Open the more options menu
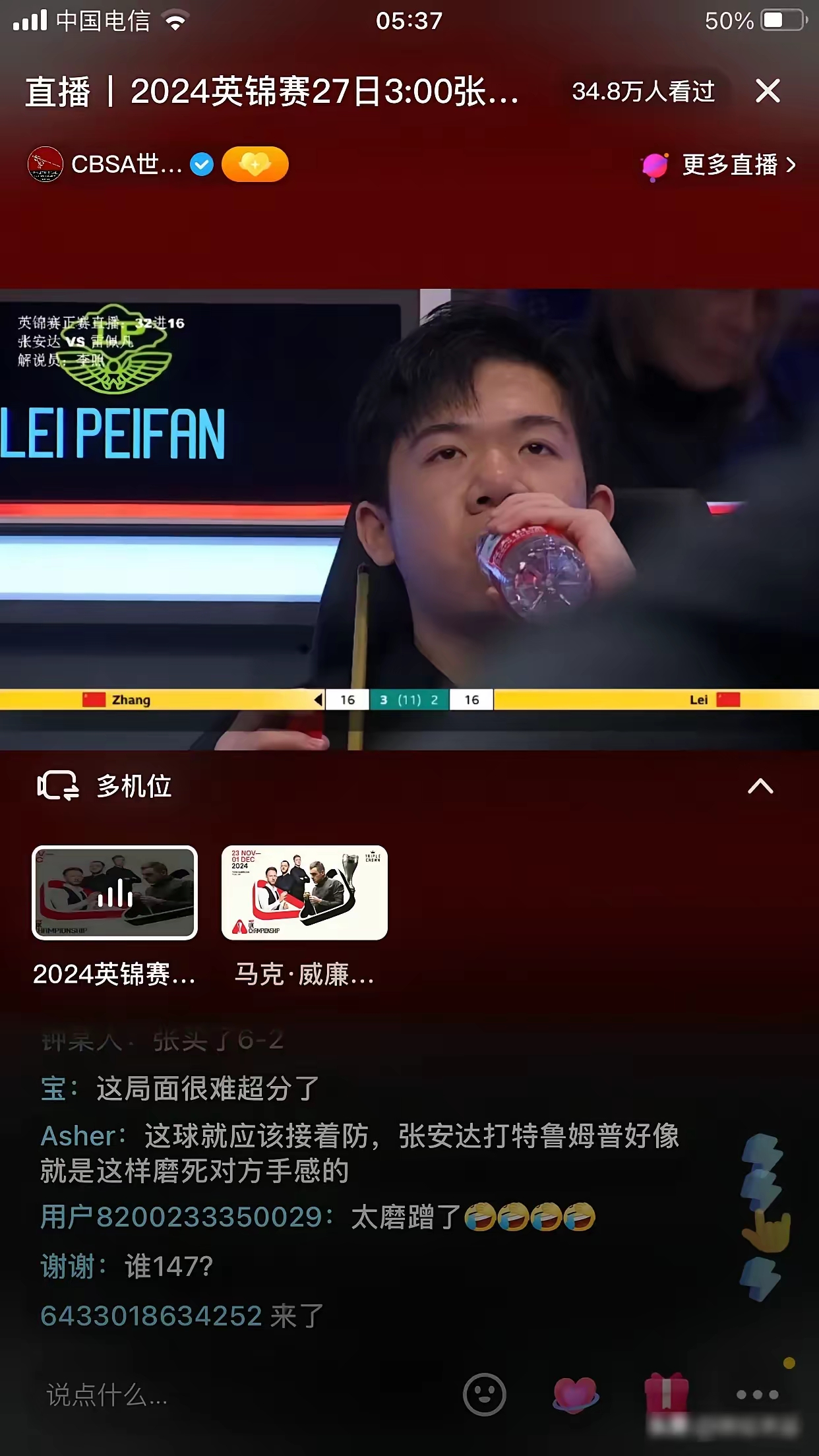 757,1394
